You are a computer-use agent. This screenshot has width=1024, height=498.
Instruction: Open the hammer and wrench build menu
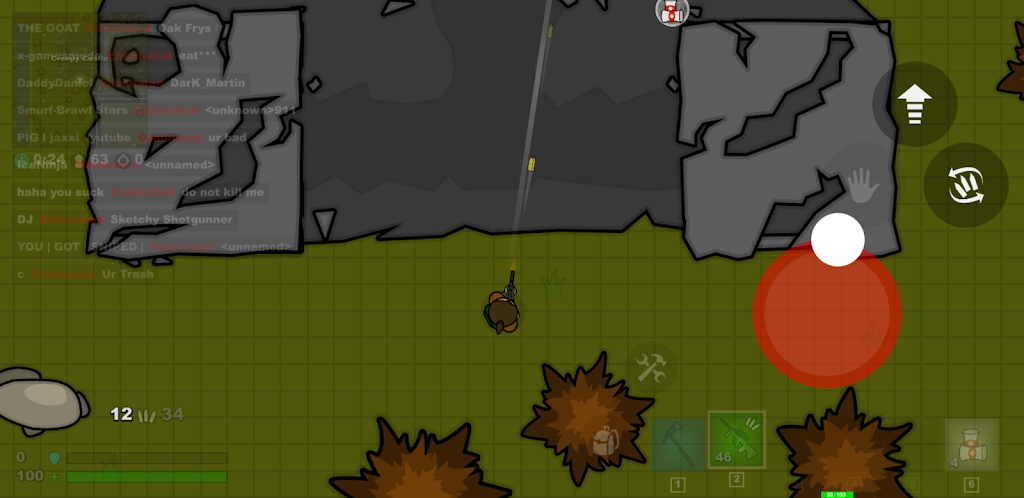(x=651, y=367)
